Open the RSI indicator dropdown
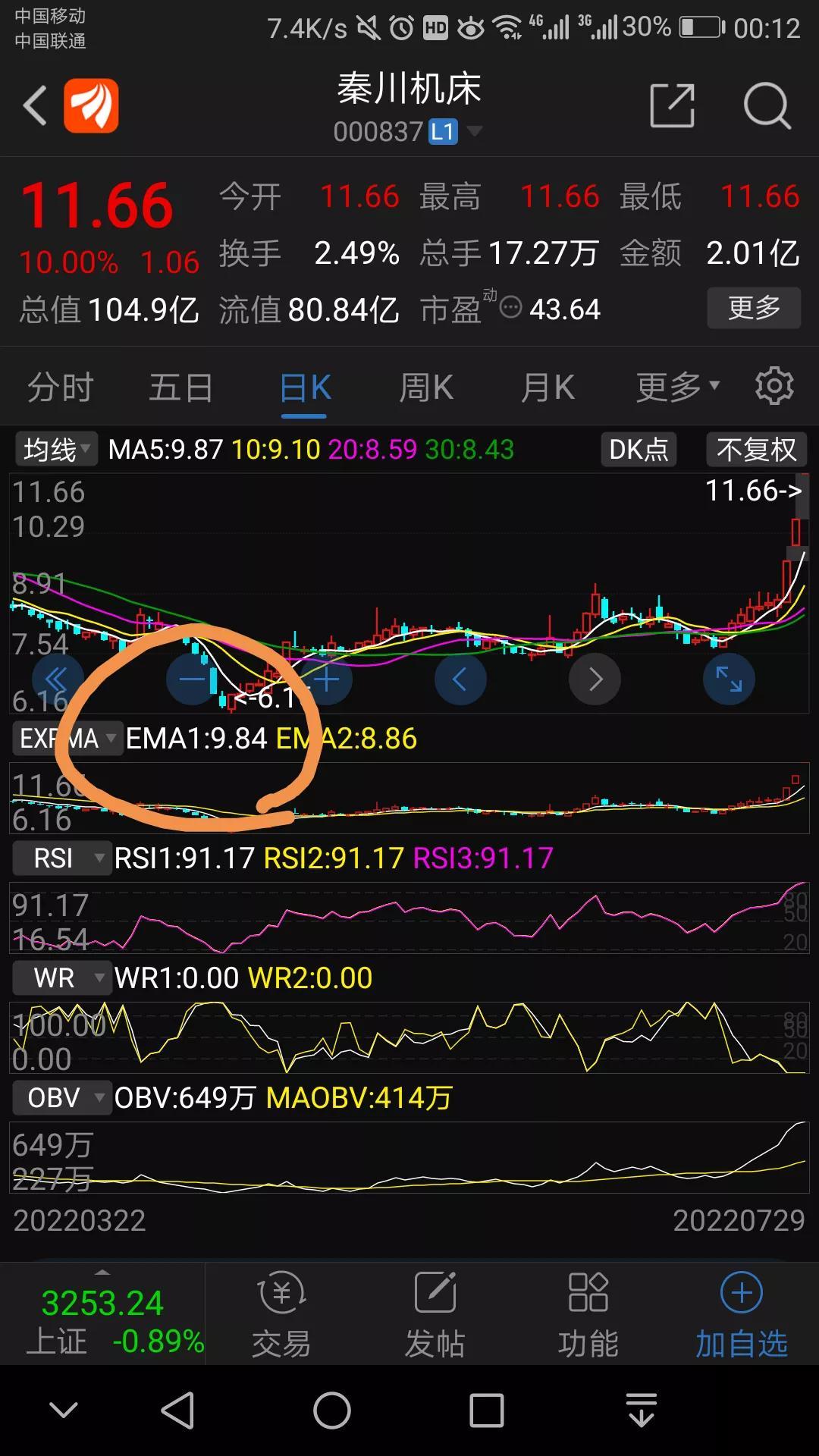The image size is (819, 1456). point(62,858)
